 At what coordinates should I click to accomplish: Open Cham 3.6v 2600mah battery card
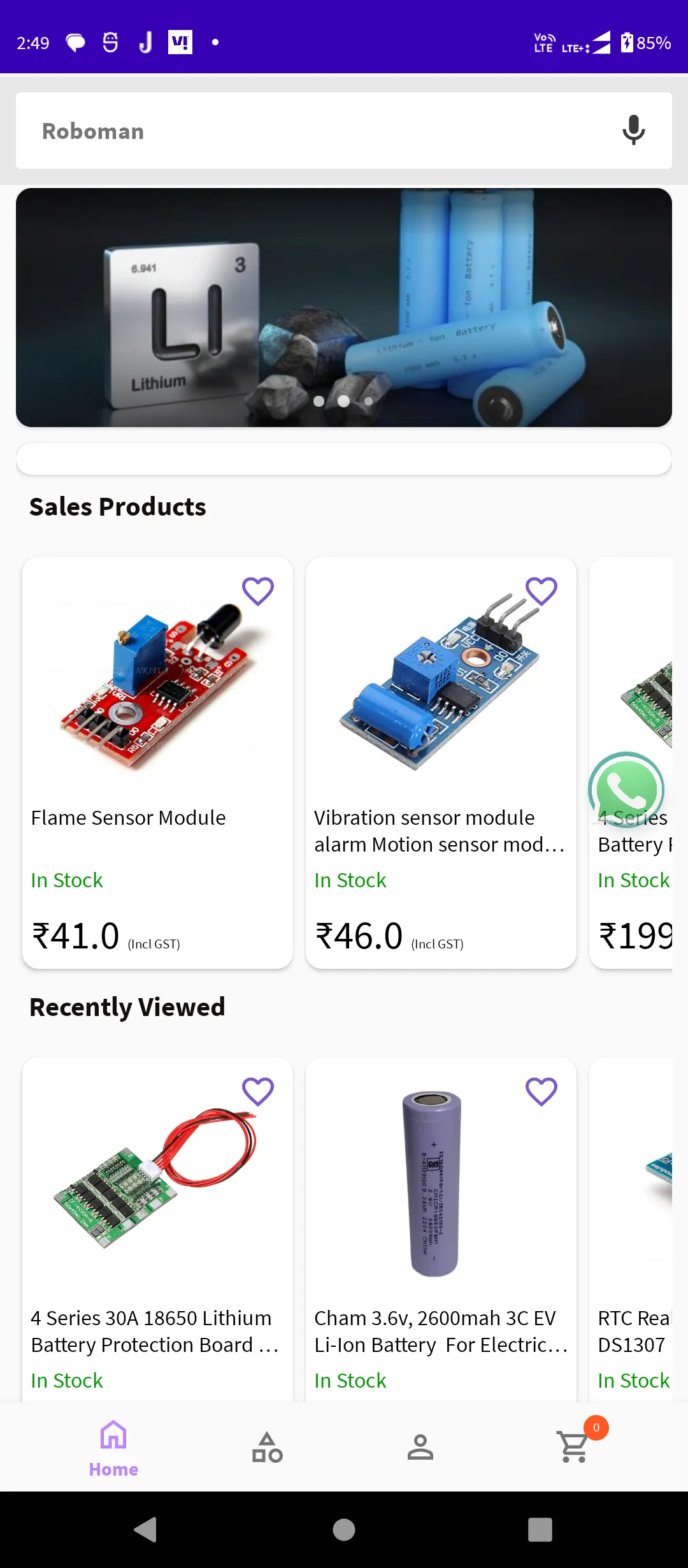(441, 1230)
